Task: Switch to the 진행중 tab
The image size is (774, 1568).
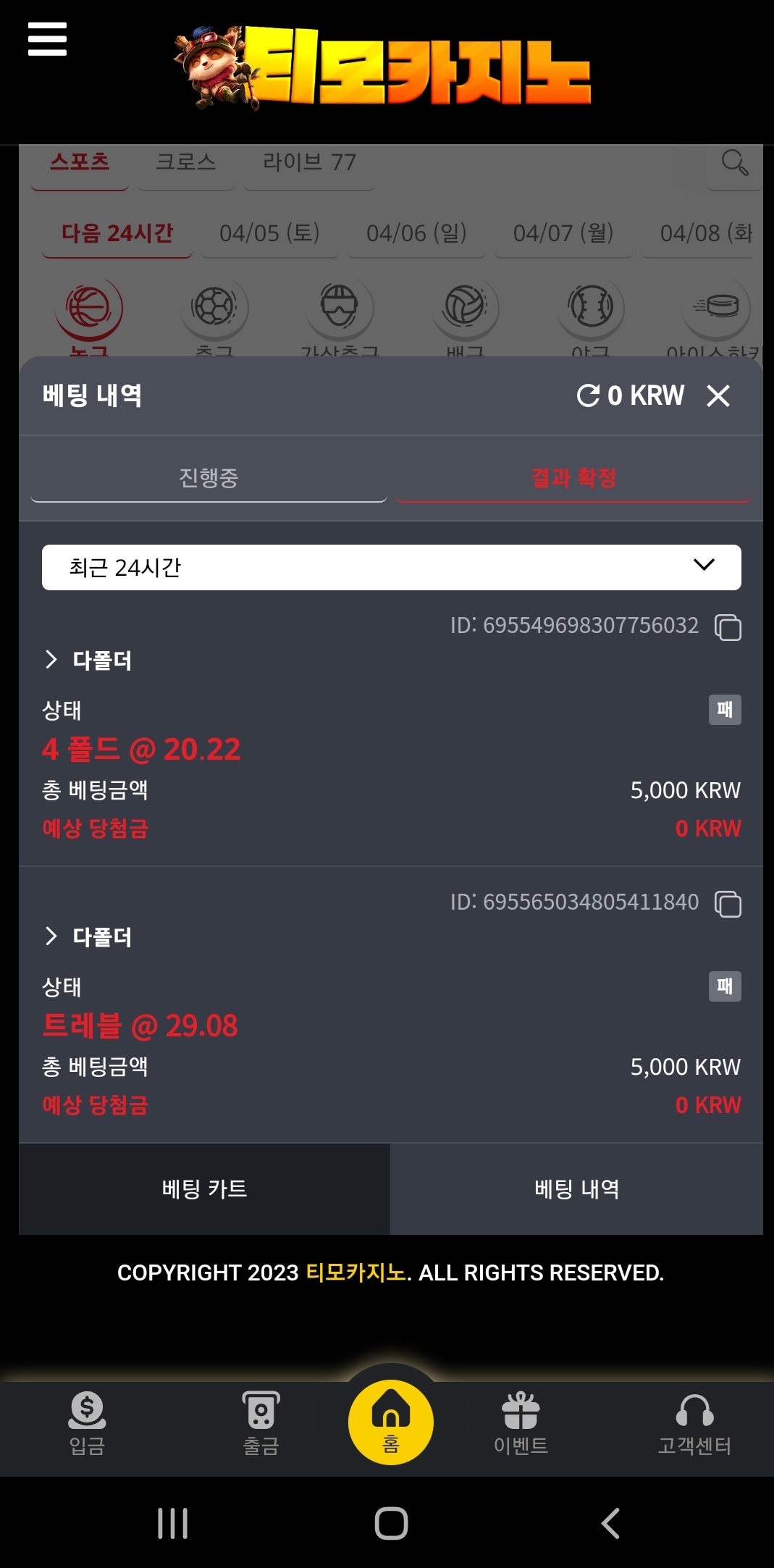Action: (x=209, y=478)
